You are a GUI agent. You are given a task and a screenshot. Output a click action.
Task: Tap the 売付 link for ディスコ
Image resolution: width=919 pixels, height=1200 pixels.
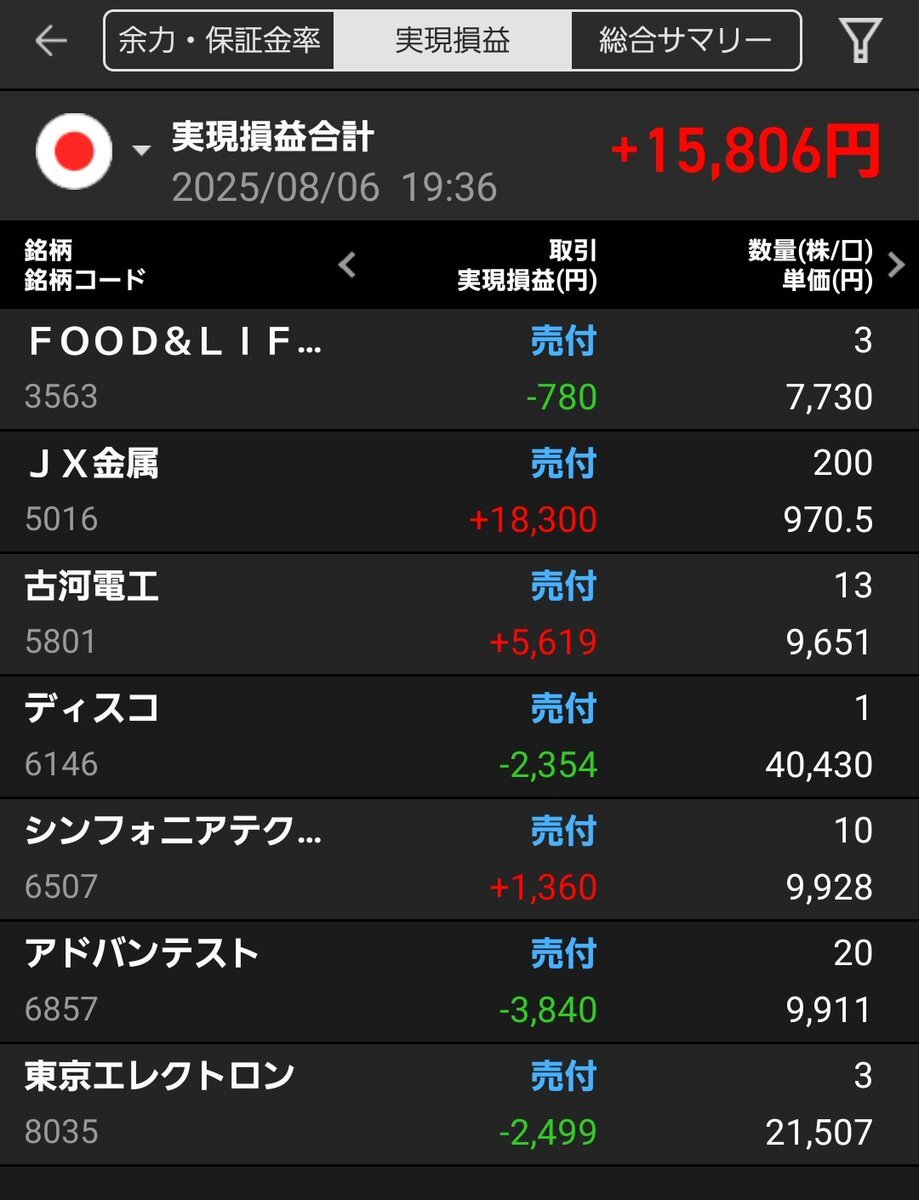564,708
